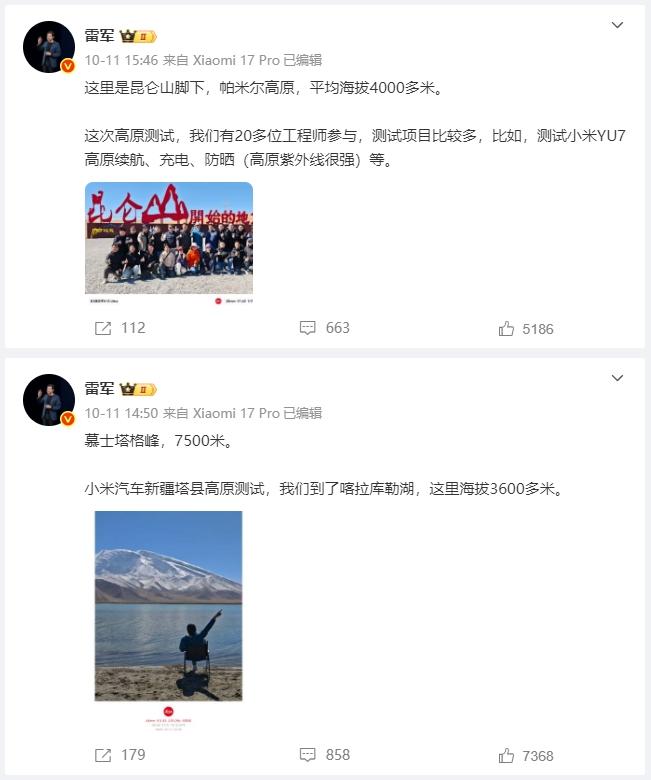The image size is (651, 780).
Task: Expand the chevron menu on the 14:50 post
Action: pyautogui.click(x=618, y=377)
